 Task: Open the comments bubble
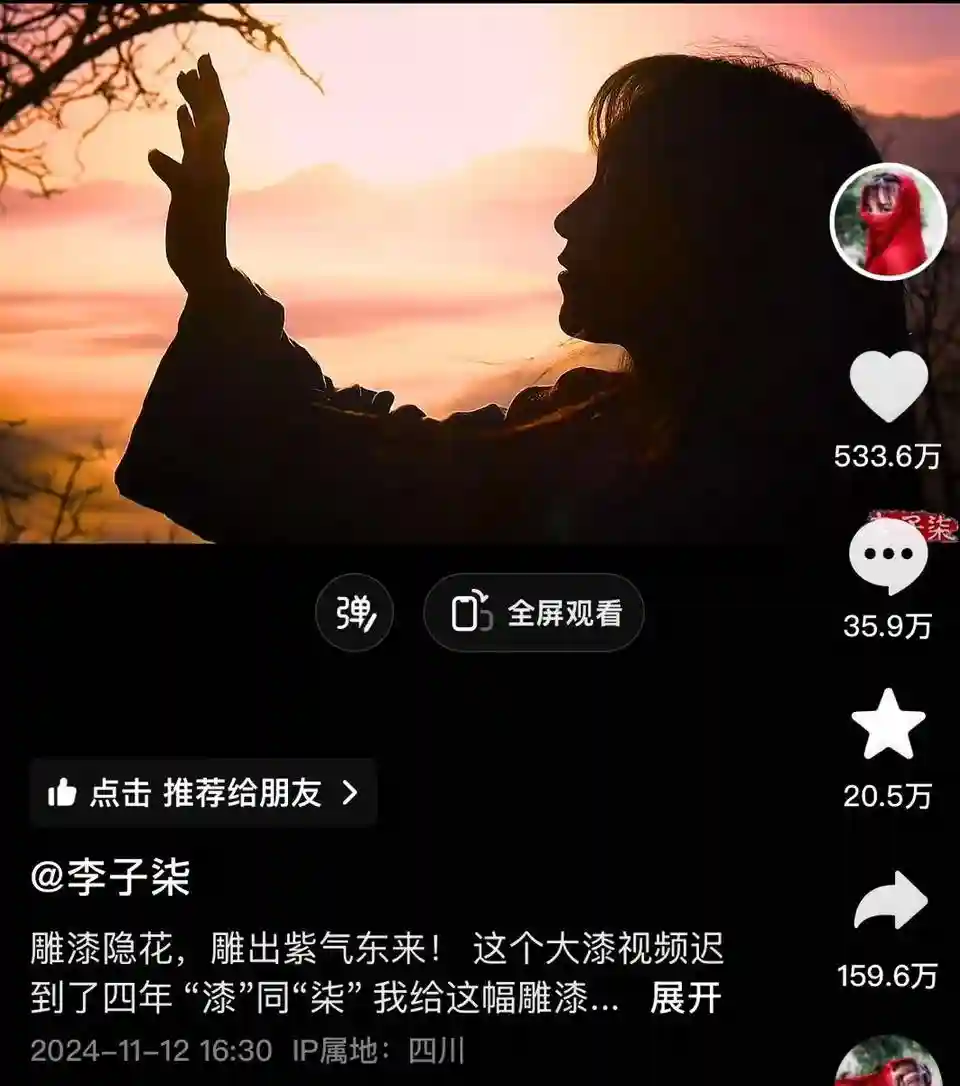click(x=888, y=556)
